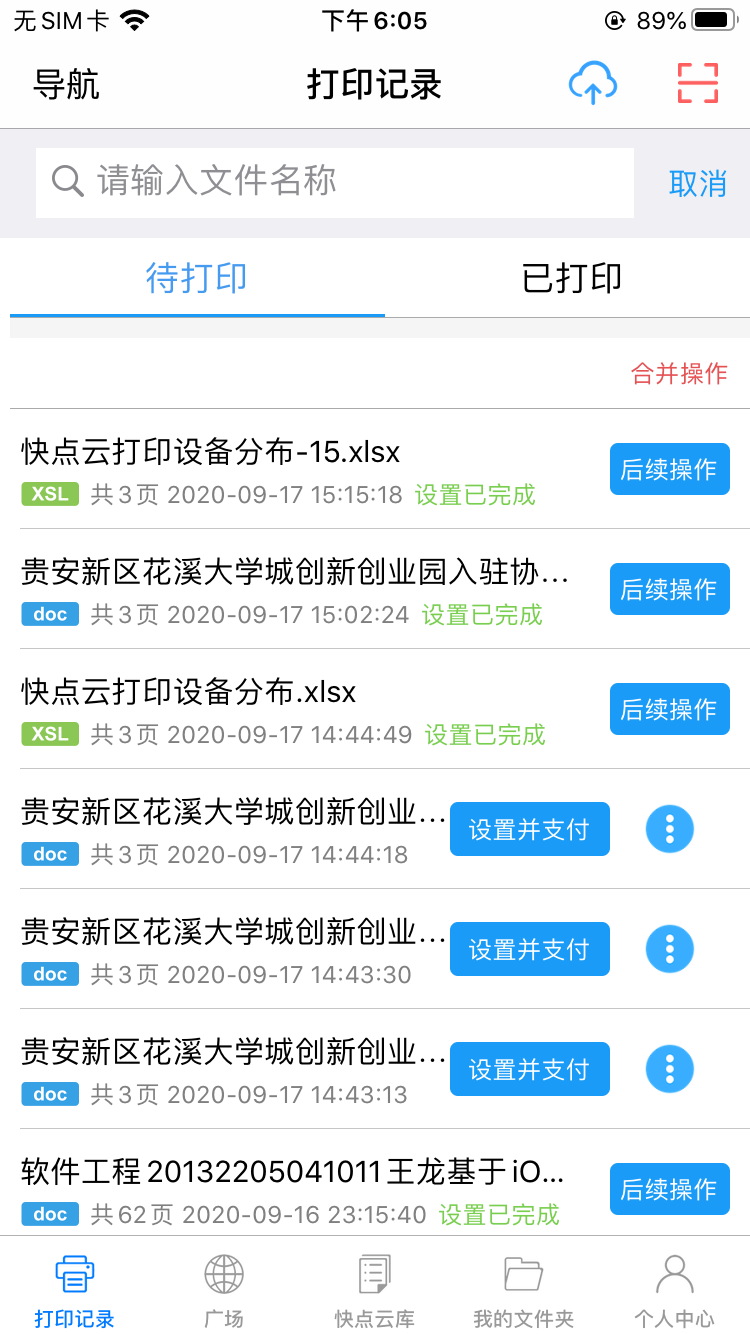
Task: Open the 广场 globe icon
Action: tap(222, 1275)
